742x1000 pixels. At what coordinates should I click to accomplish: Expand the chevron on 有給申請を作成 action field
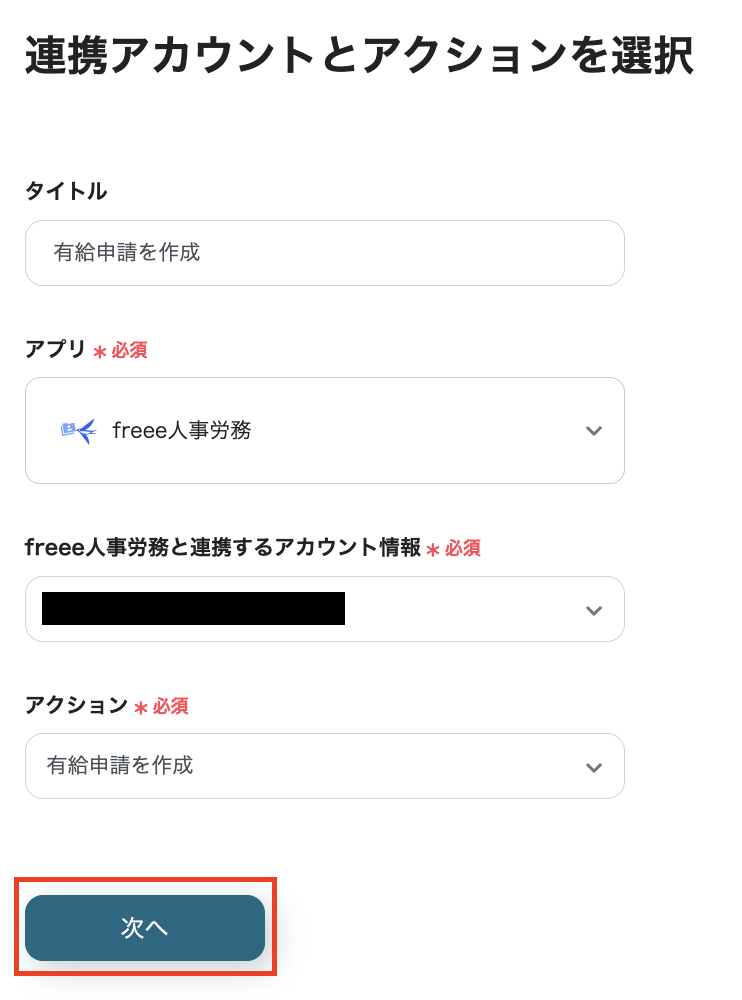click(x=593, y=766)
